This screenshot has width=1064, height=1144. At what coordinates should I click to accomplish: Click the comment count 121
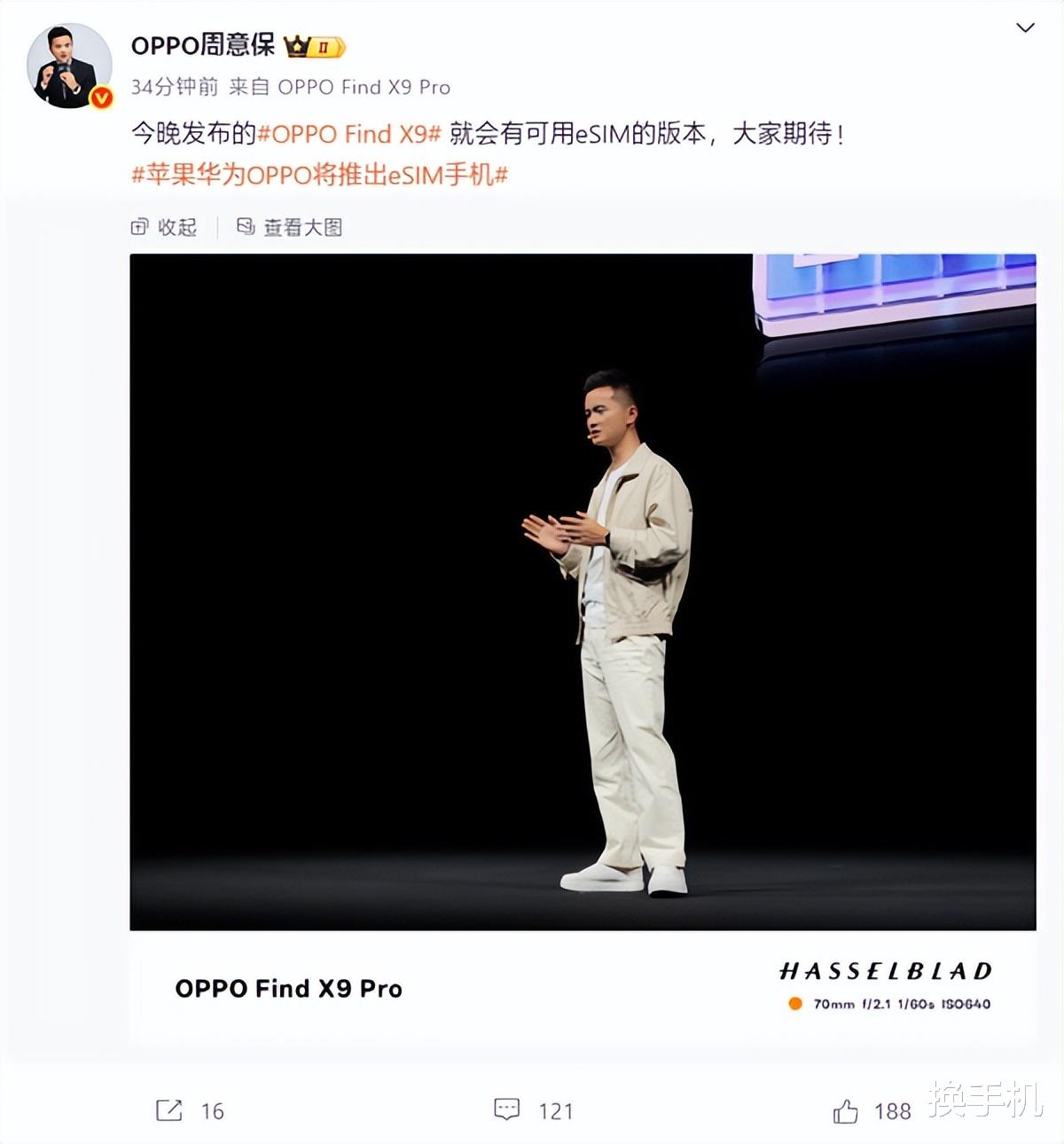tap(559, 1109)
